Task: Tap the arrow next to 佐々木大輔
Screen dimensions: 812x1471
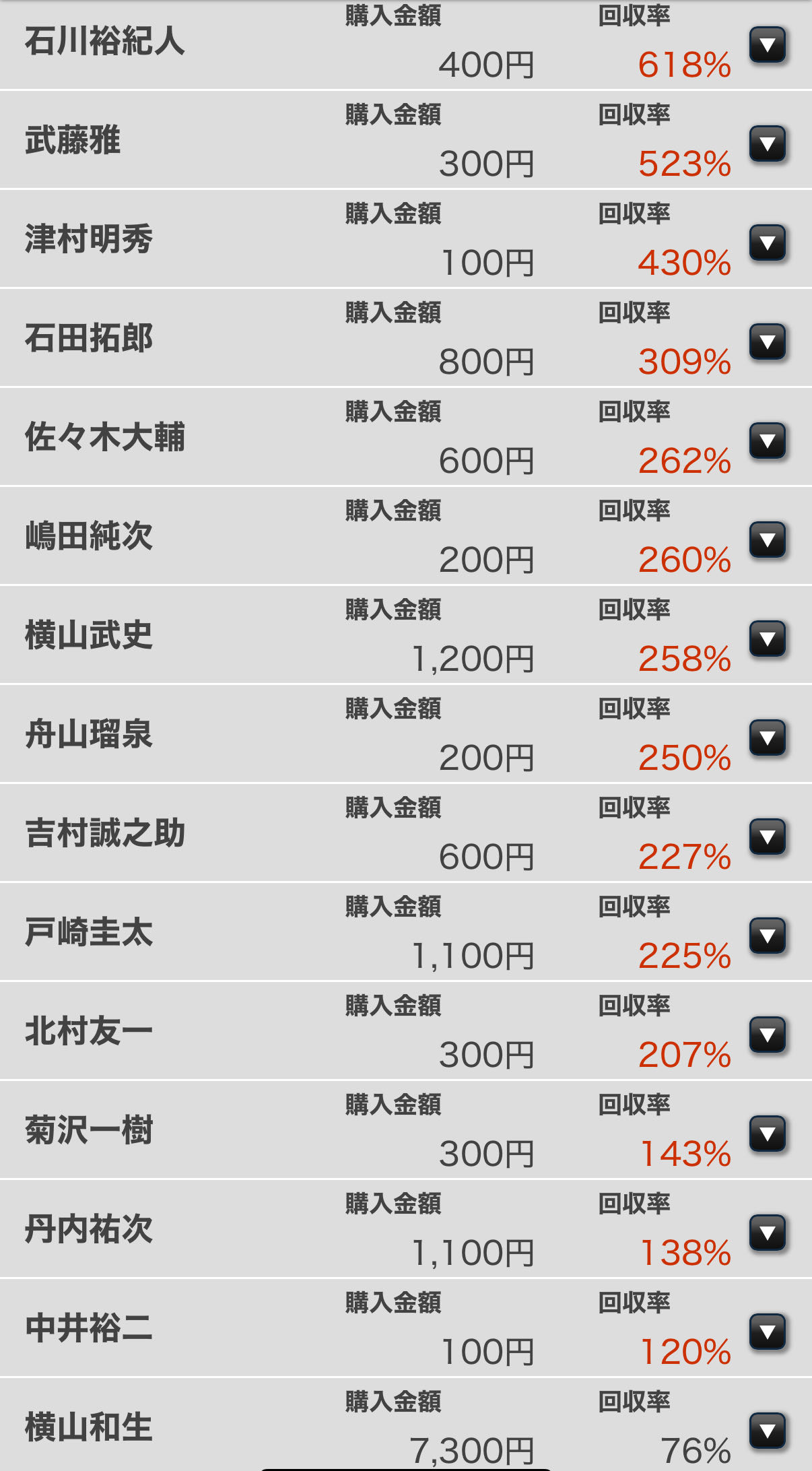Action: pyautogui.click(x=768, y=441)
